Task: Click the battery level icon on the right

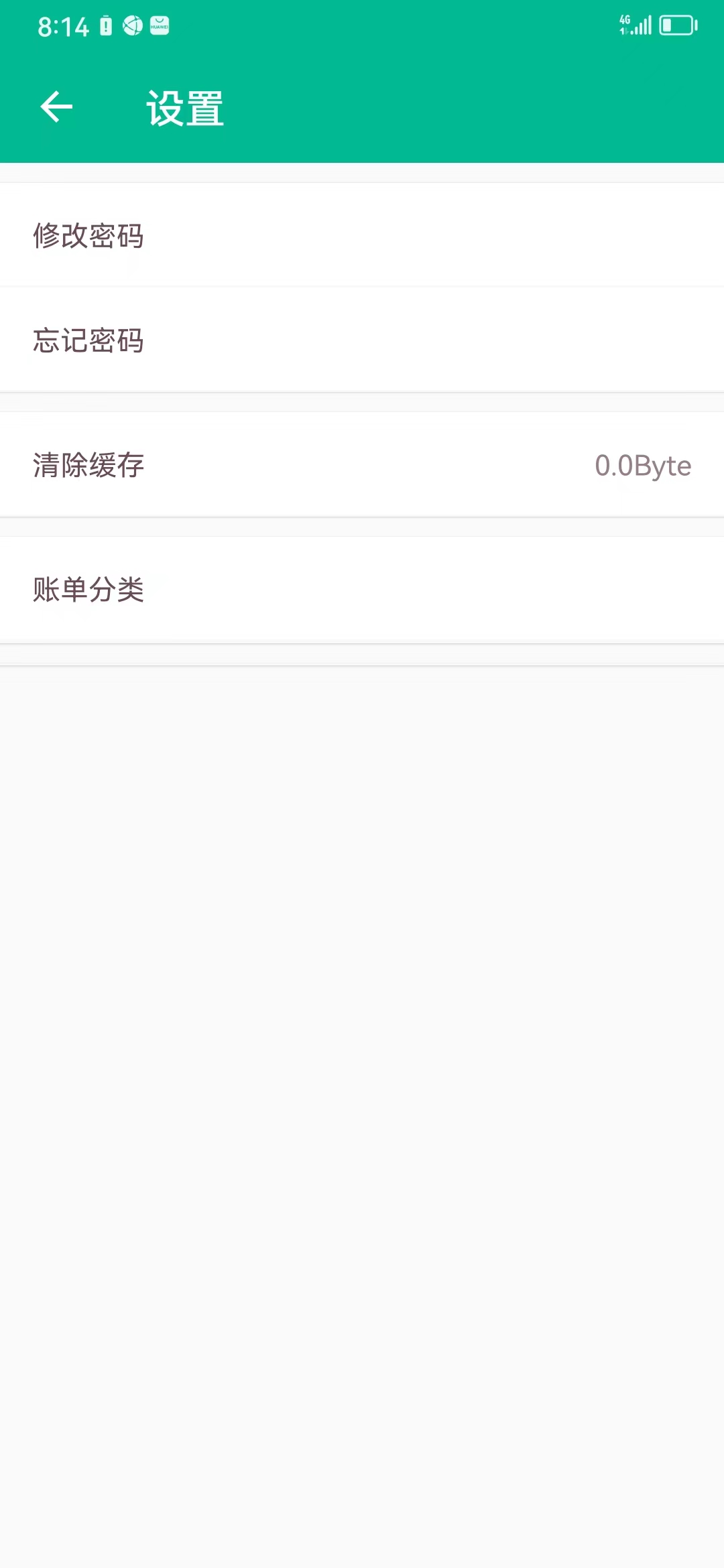Action: pyautogui.click(x=676, y=25)
